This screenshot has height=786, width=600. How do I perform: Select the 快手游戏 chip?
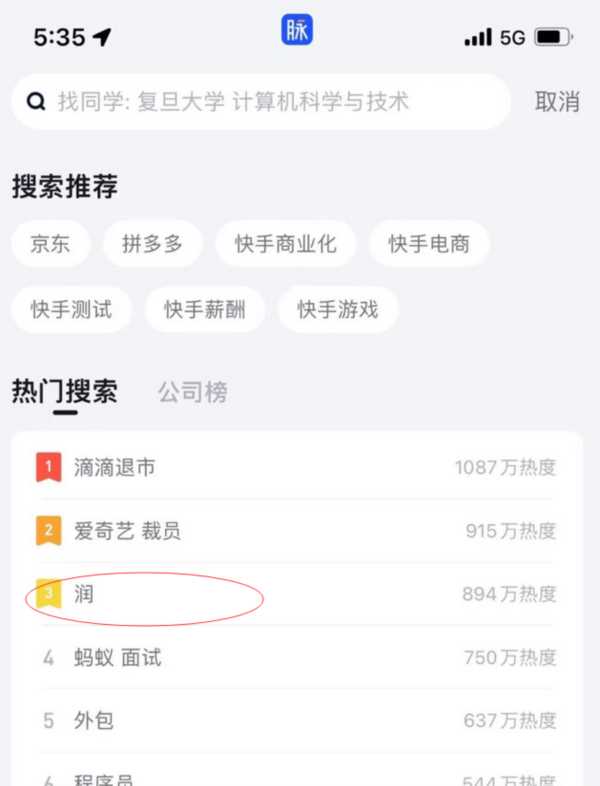[x=337, y=309]
